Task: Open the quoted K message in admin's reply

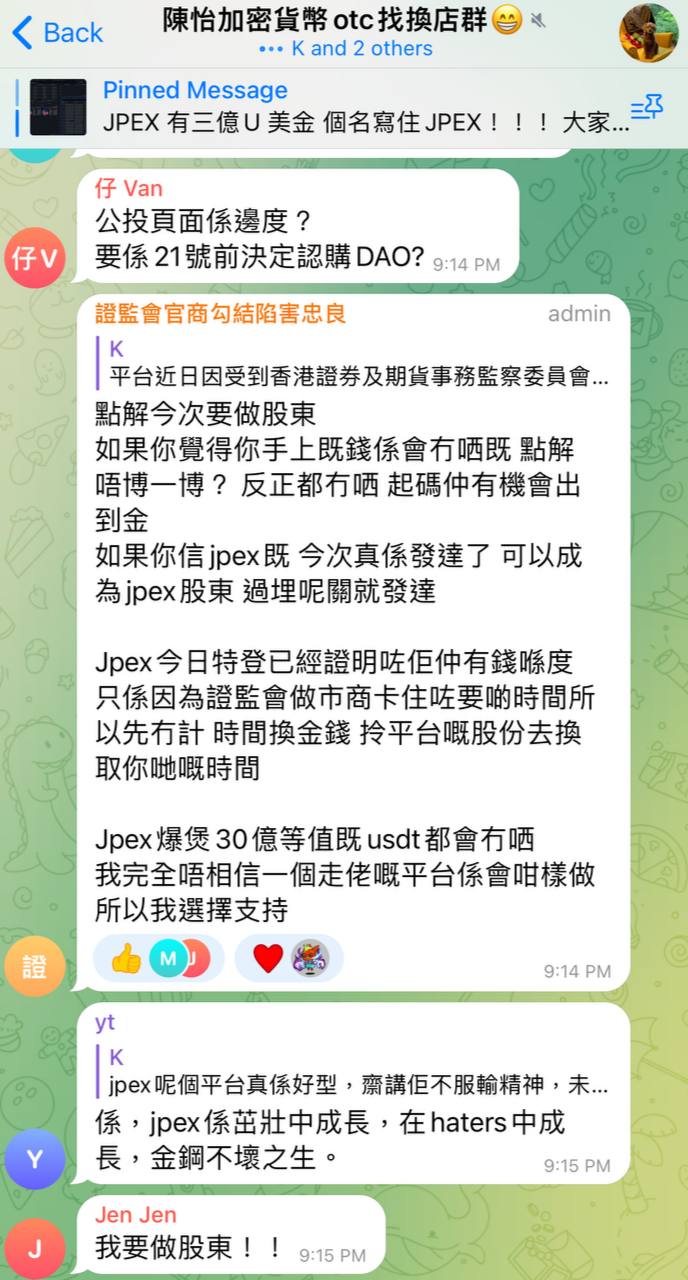Action: point(360,364)
